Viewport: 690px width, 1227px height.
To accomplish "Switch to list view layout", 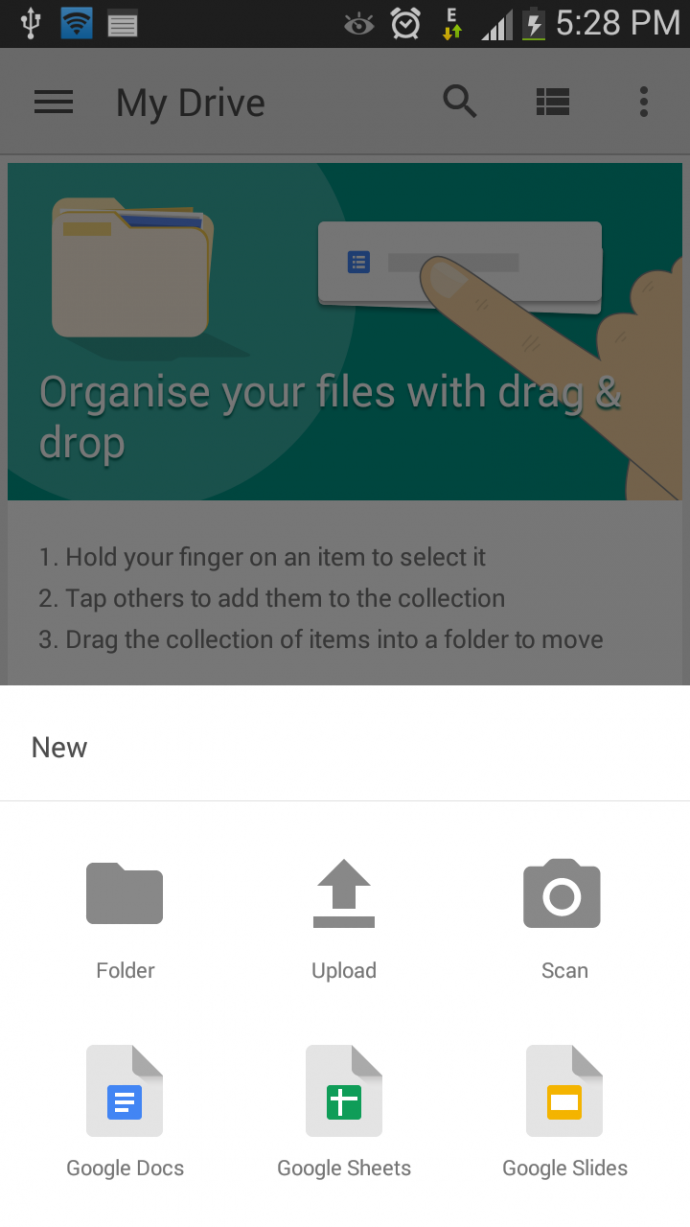I will click(x=552, y=102).
